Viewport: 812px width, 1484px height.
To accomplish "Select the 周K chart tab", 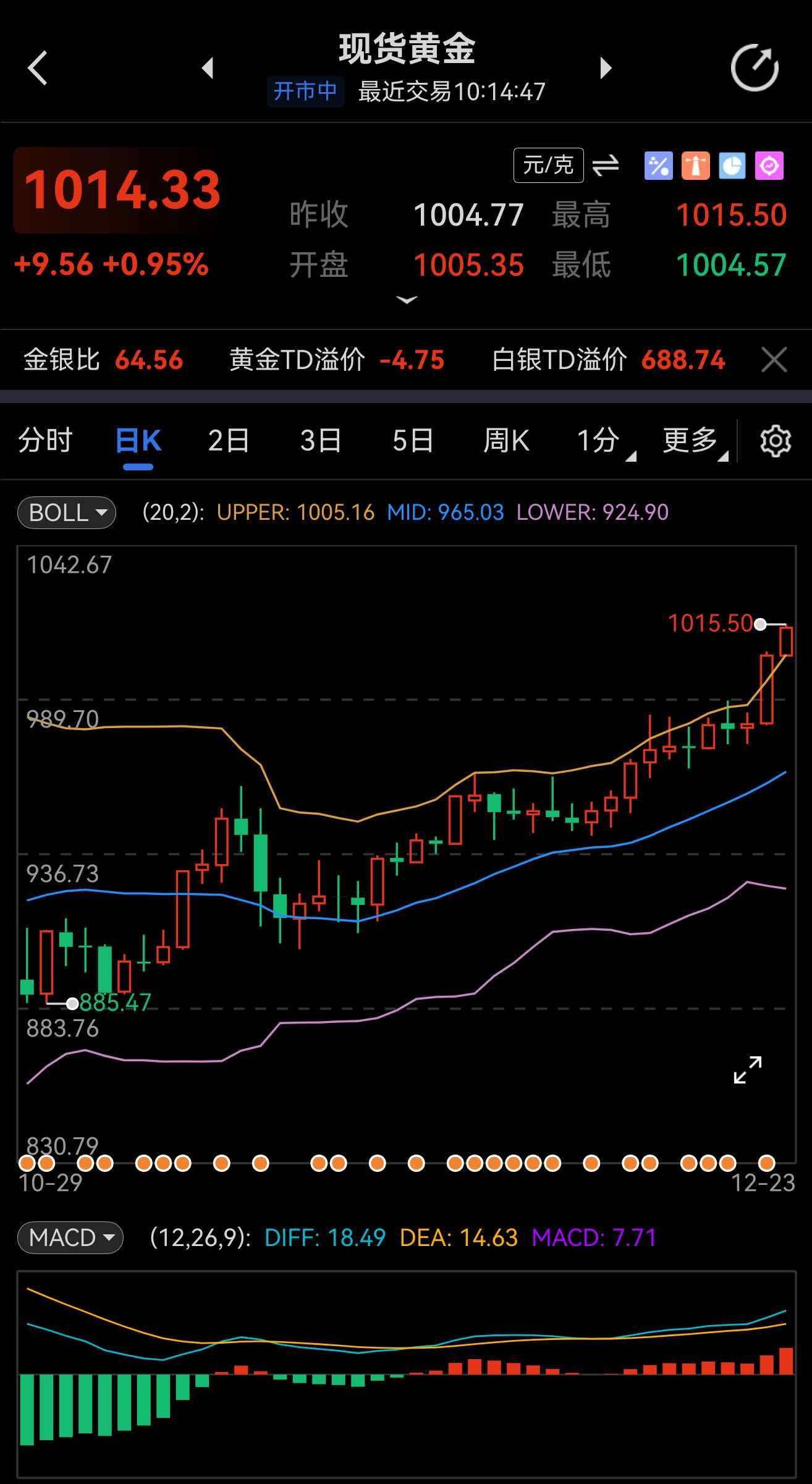I will [505, 441].
